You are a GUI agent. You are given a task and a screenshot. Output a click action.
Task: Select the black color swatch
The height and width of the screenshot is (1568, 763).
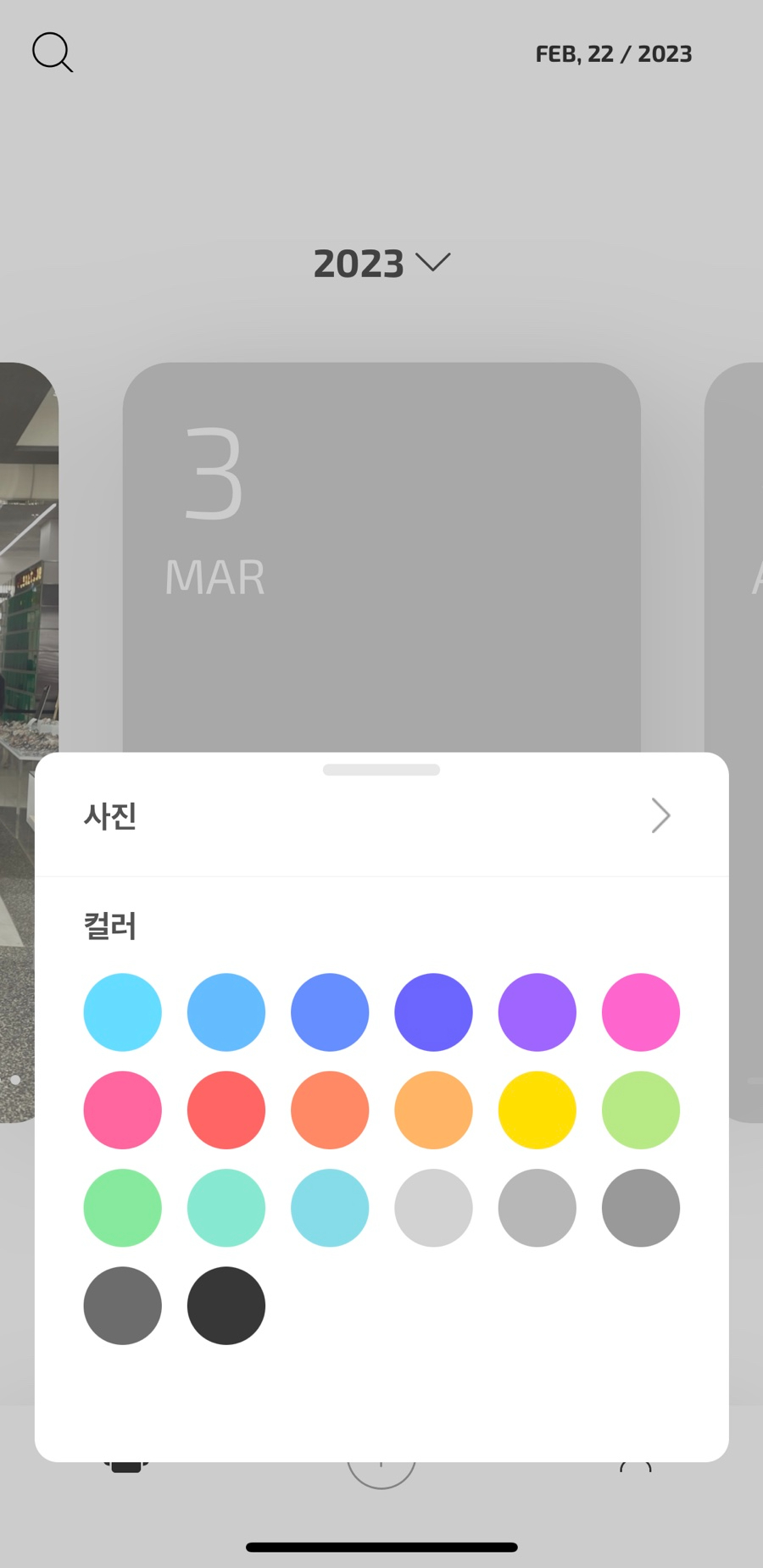(226, 1305)
